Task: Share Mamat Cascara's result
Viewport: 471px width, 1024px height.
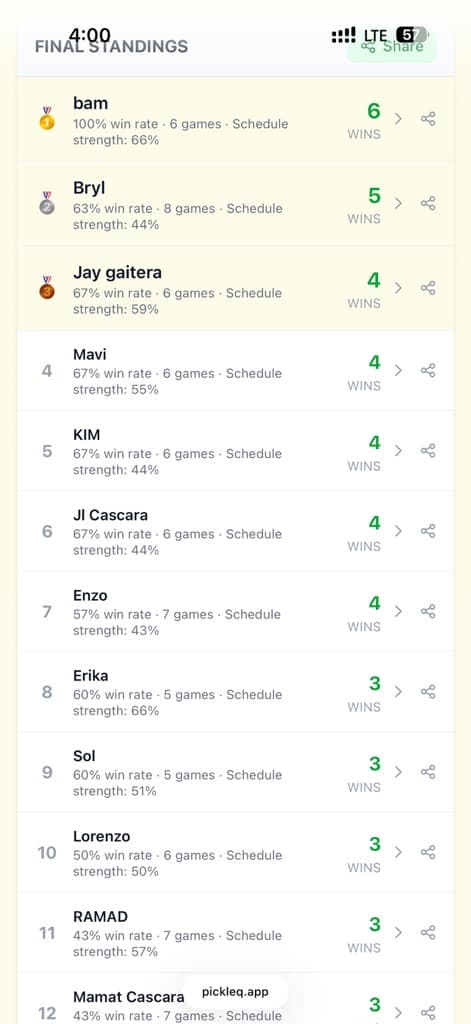Action: pos(428,1013)
